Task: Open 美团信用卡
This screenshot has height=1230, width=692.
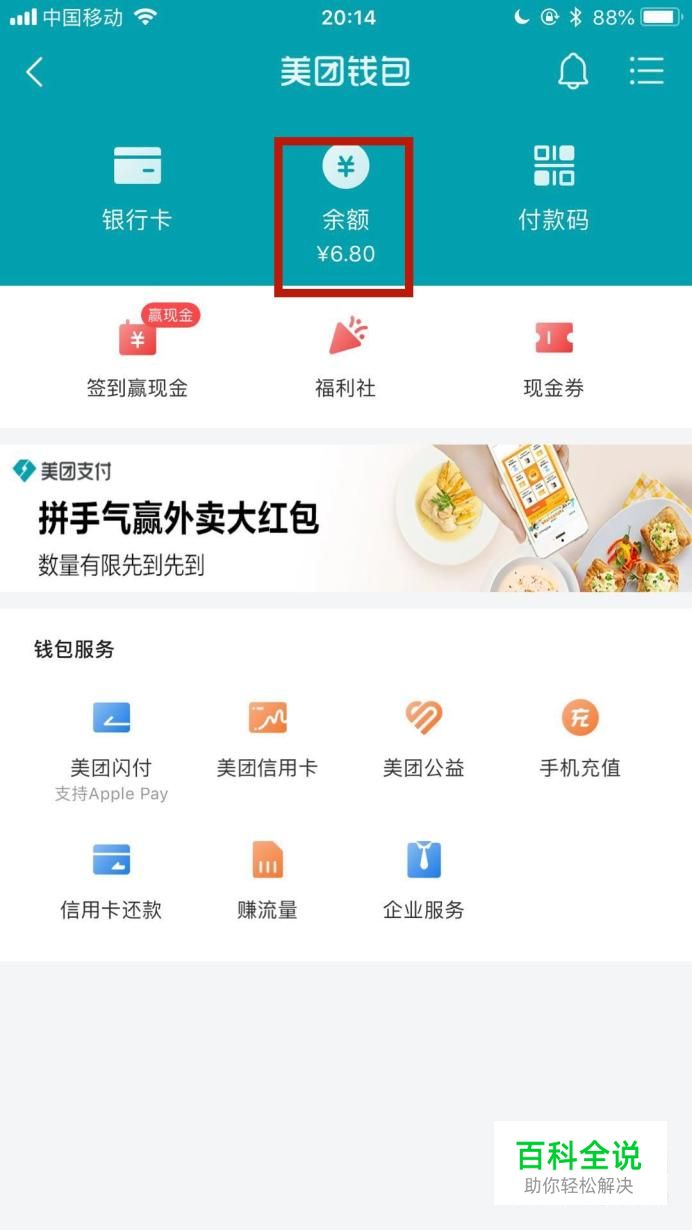Action: (267, 740)
